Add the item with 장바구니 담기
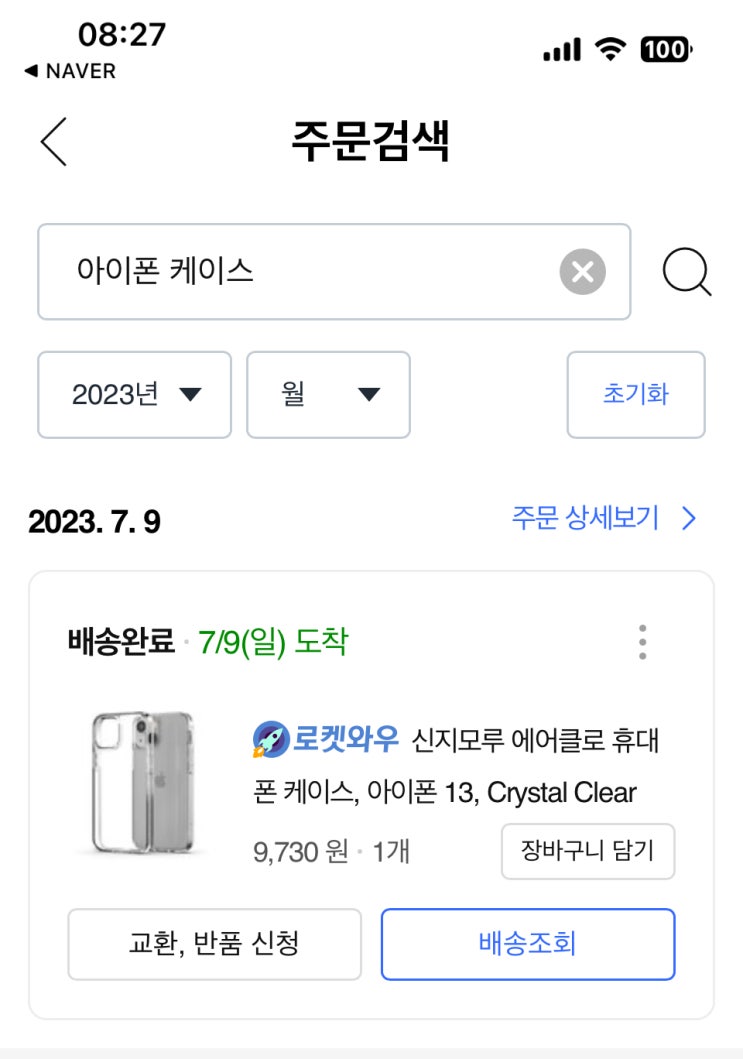743x1059 pixels. (588, 851)
